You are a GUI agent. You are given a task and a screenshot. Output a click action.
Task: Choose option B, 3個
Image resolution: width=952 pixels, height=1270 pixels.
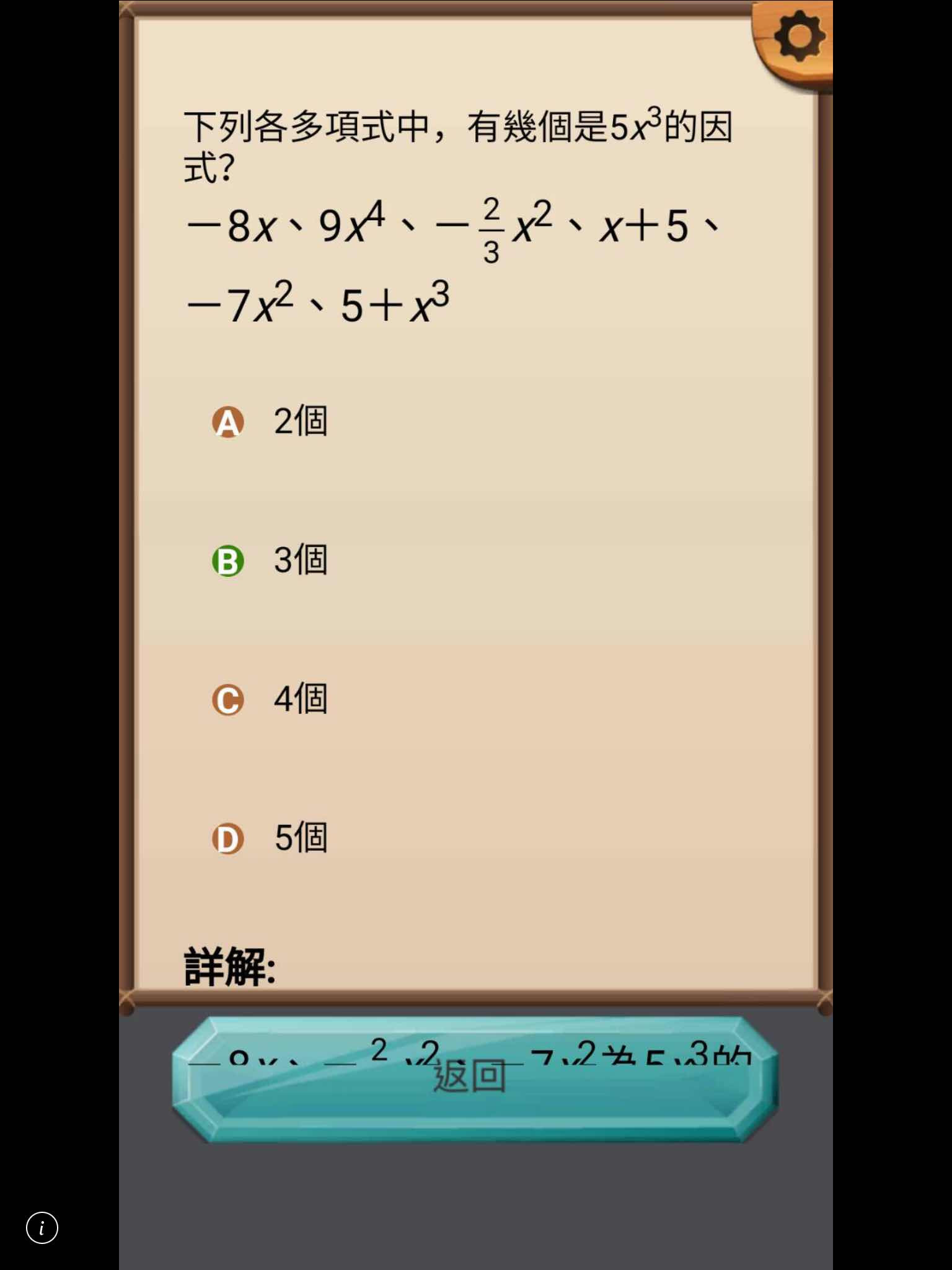pyautogui.click(x=270, y=561)
